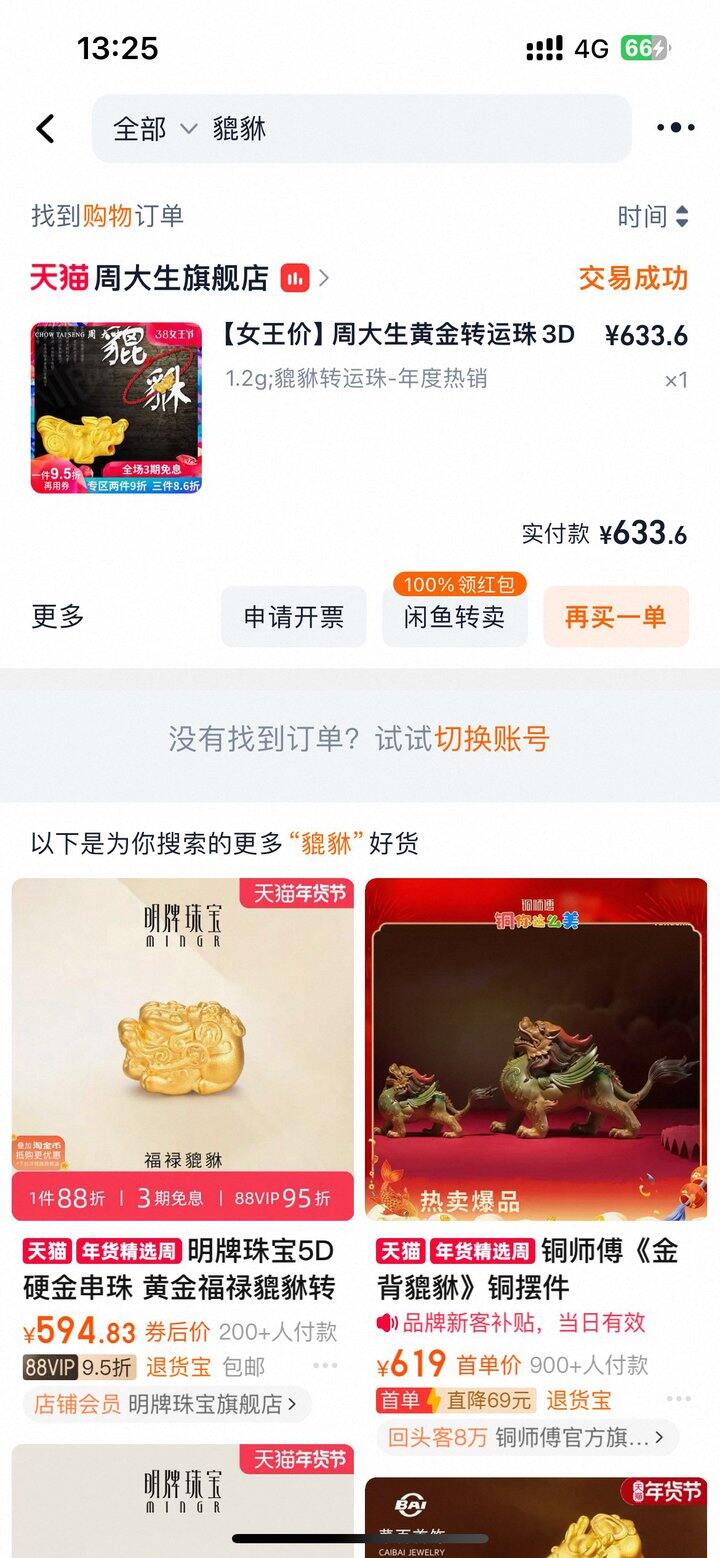Open the 明牌珠宝5D硬金串珠 product card
The image size is (720, 1558).
pos(182,1050)
